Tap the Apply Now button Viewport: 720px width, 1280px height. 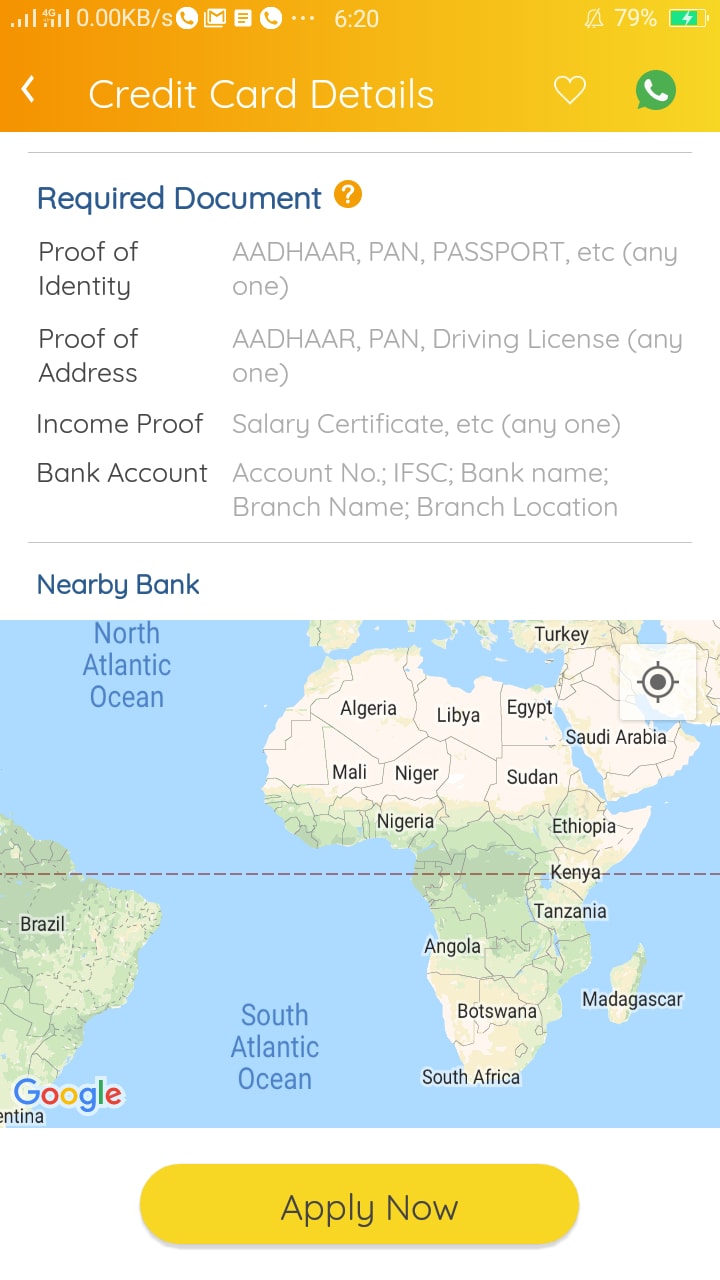pos(360,1207)
